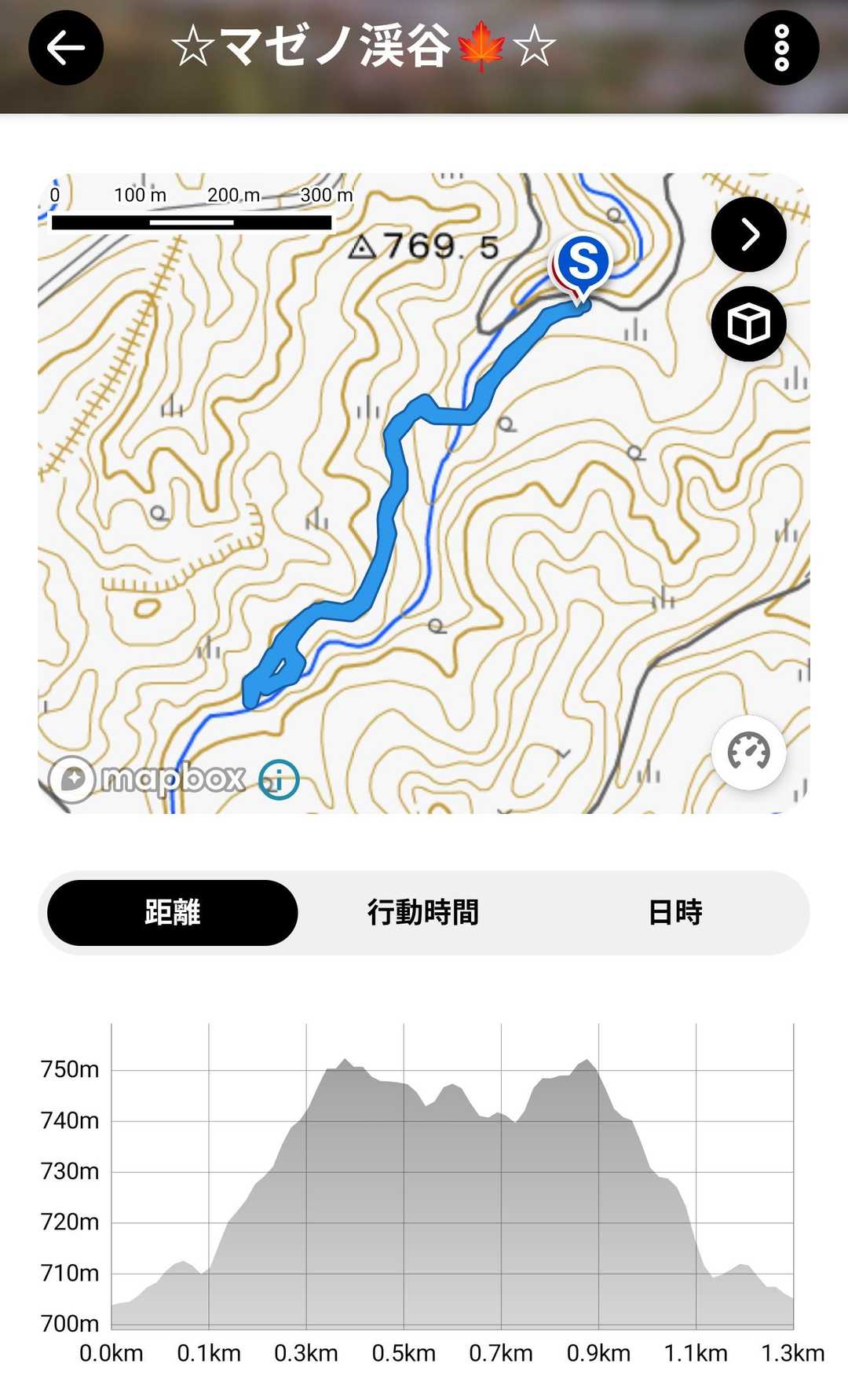Viewport: 848px width, 1400px height.
Task: Switch the map to 3D cube view
Action: 748,324
